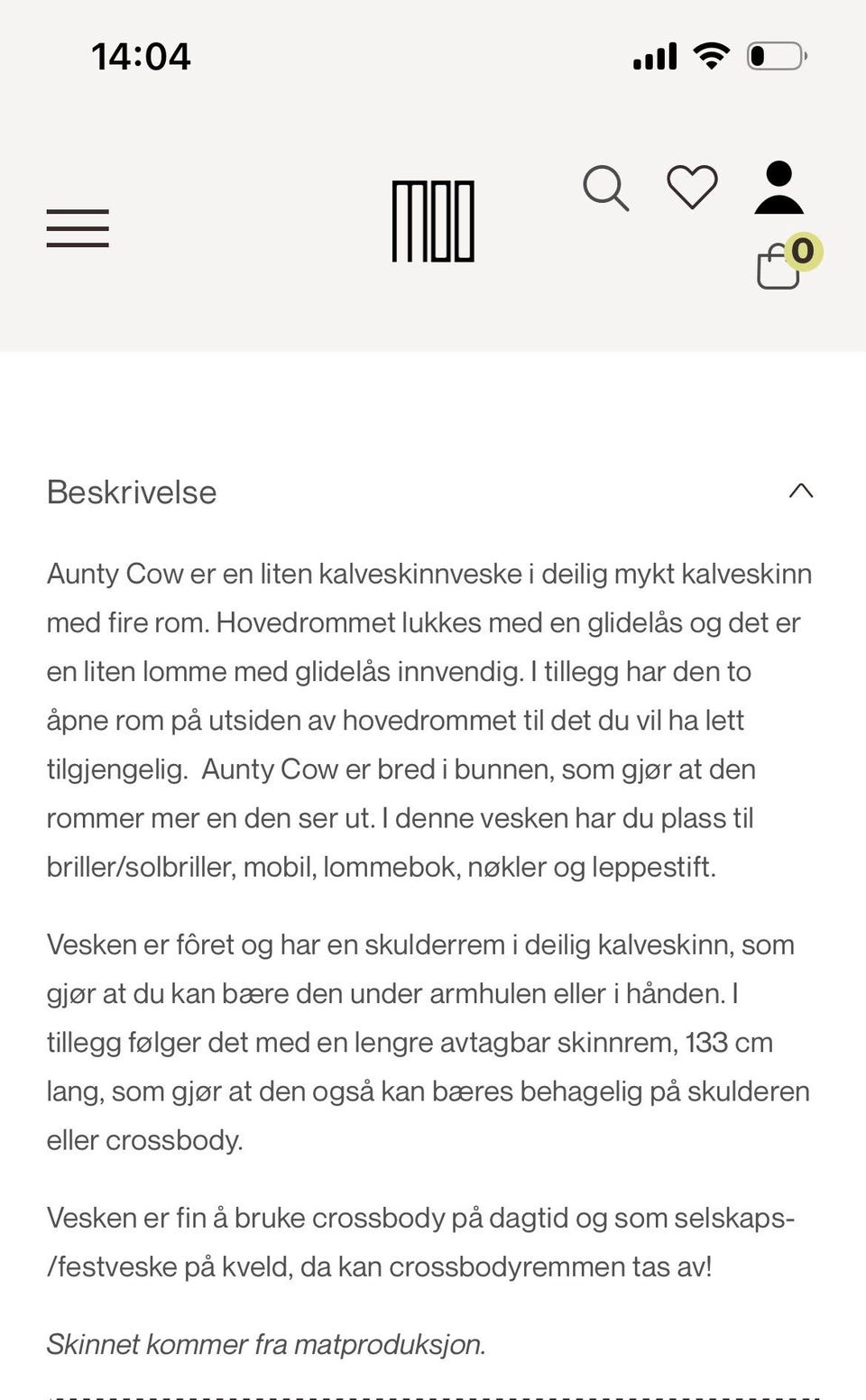
Task: Tap the status bar clock showing 14:04
Action: point(141,56)
